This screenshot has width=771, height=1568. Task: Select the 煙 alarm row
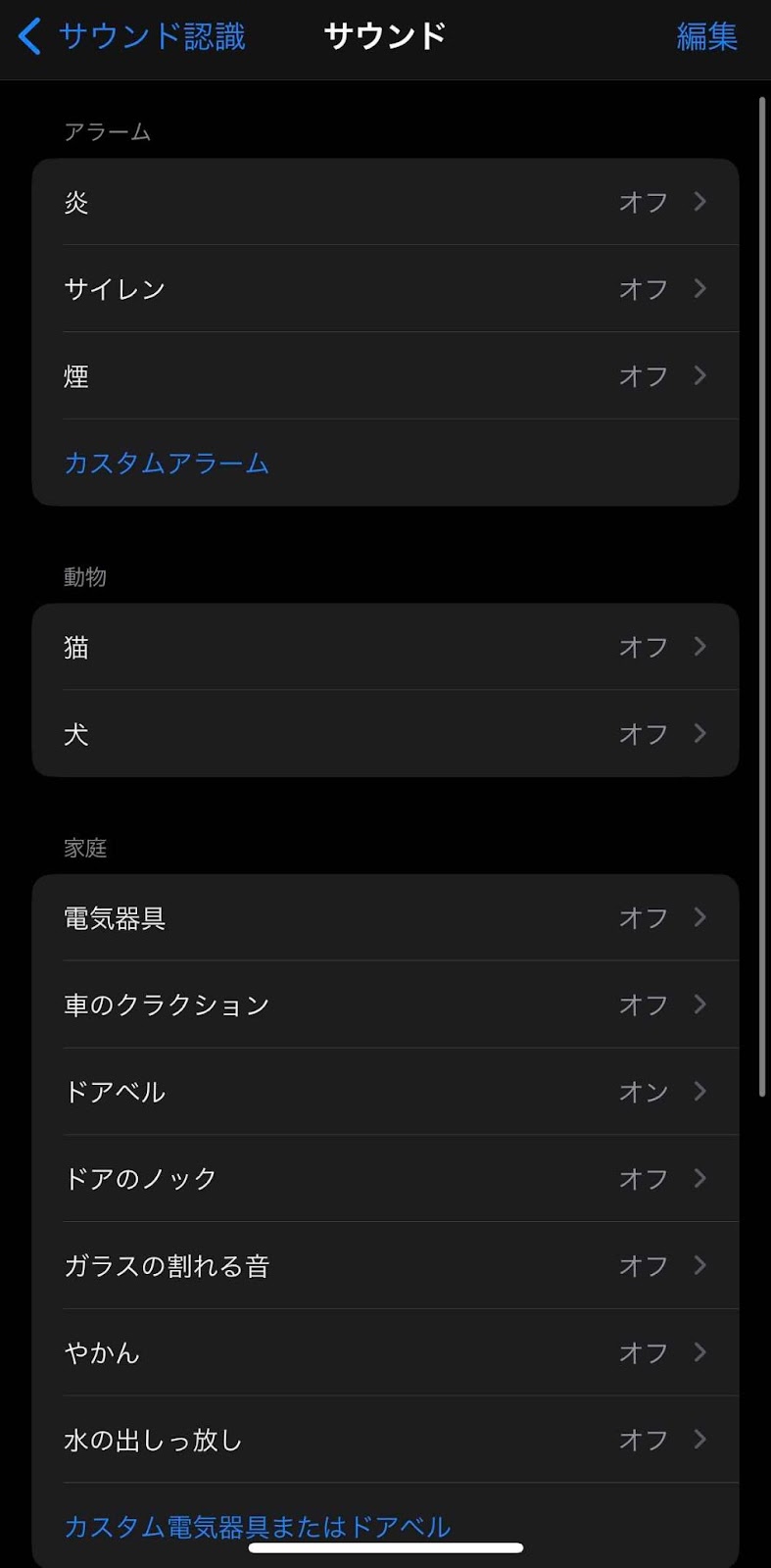(385, 376)
